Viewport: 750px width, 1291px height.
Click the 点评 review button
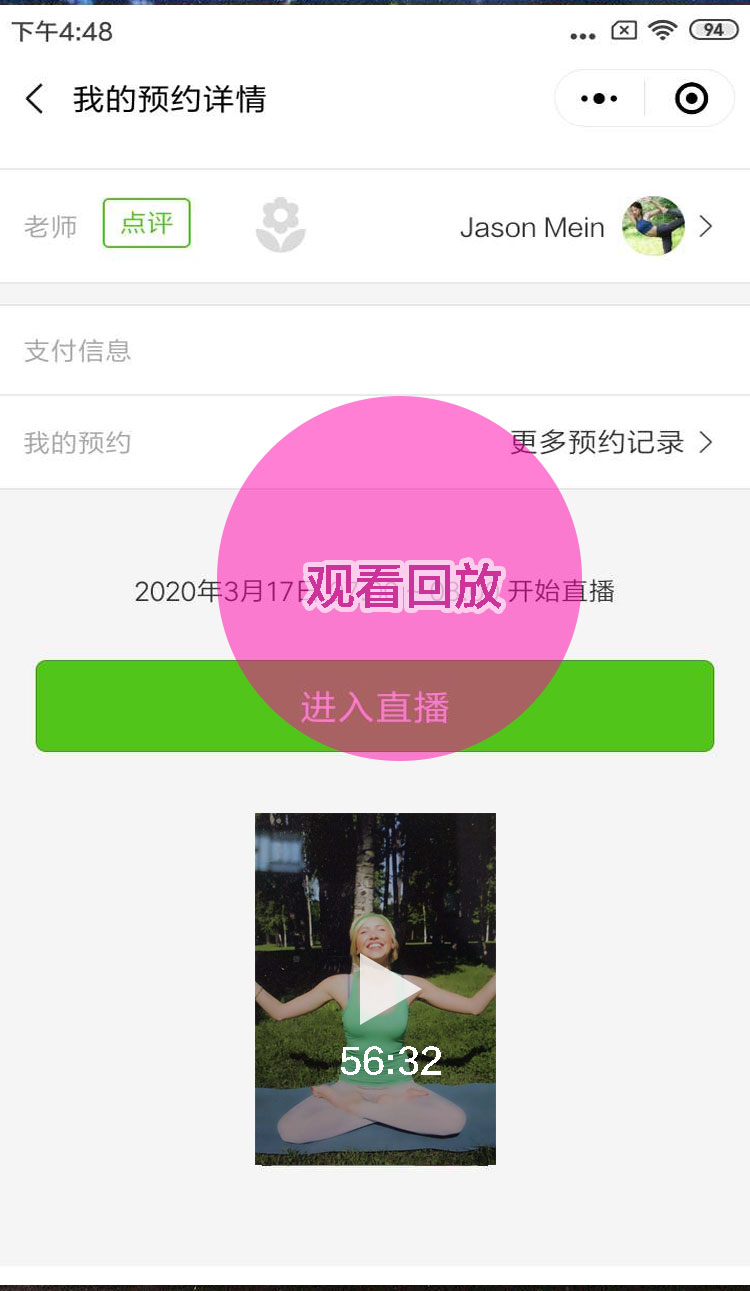(146, 224)
